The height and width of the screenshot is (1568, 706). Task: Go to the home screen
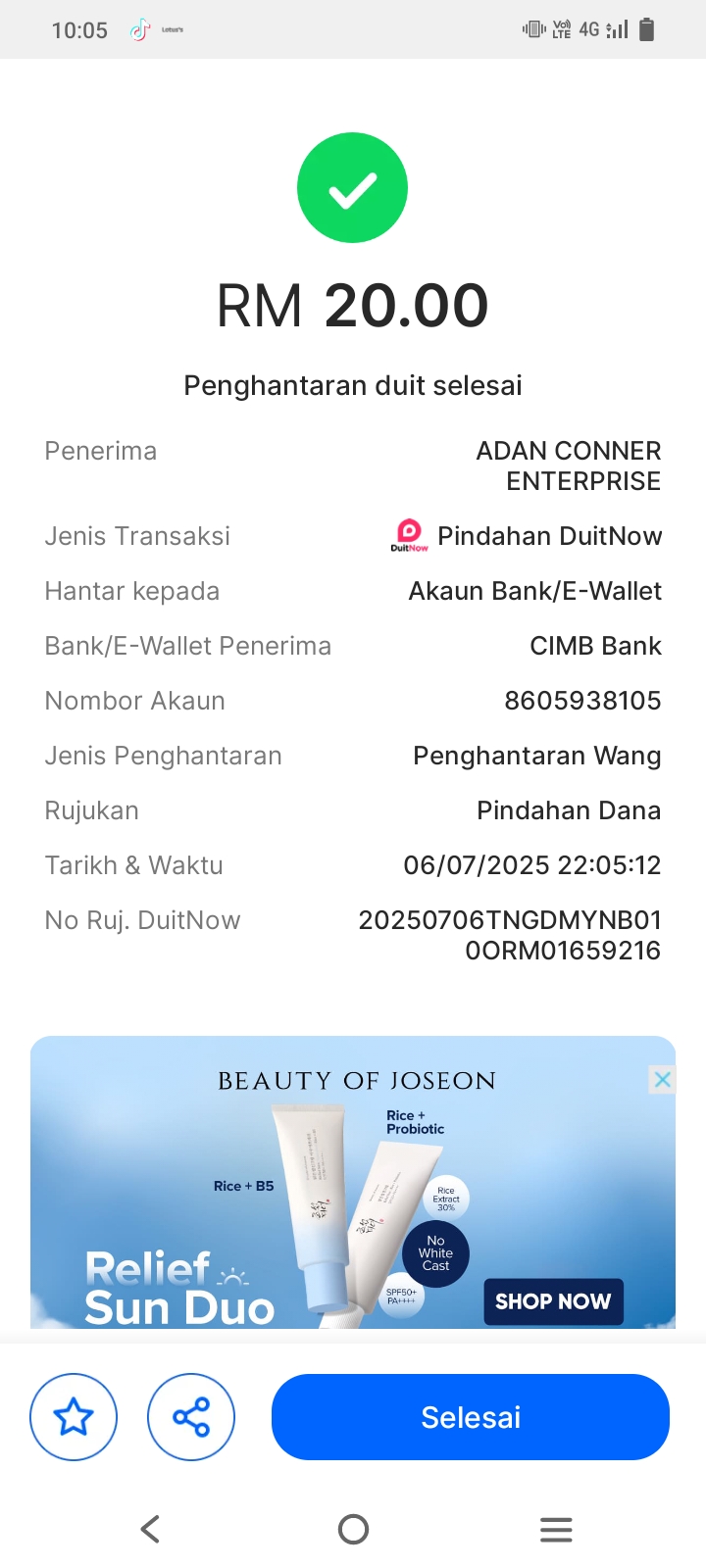coord(353,1529)
